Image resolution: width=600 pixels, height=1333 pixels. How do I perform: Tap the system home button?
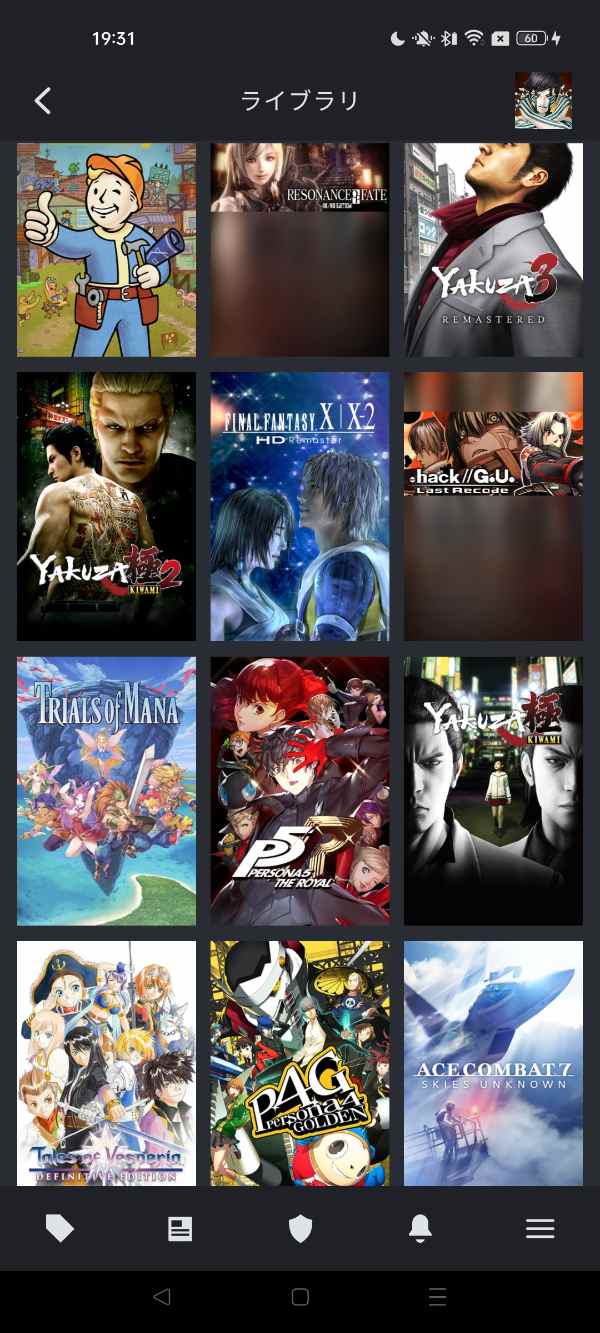point(300,1297)
